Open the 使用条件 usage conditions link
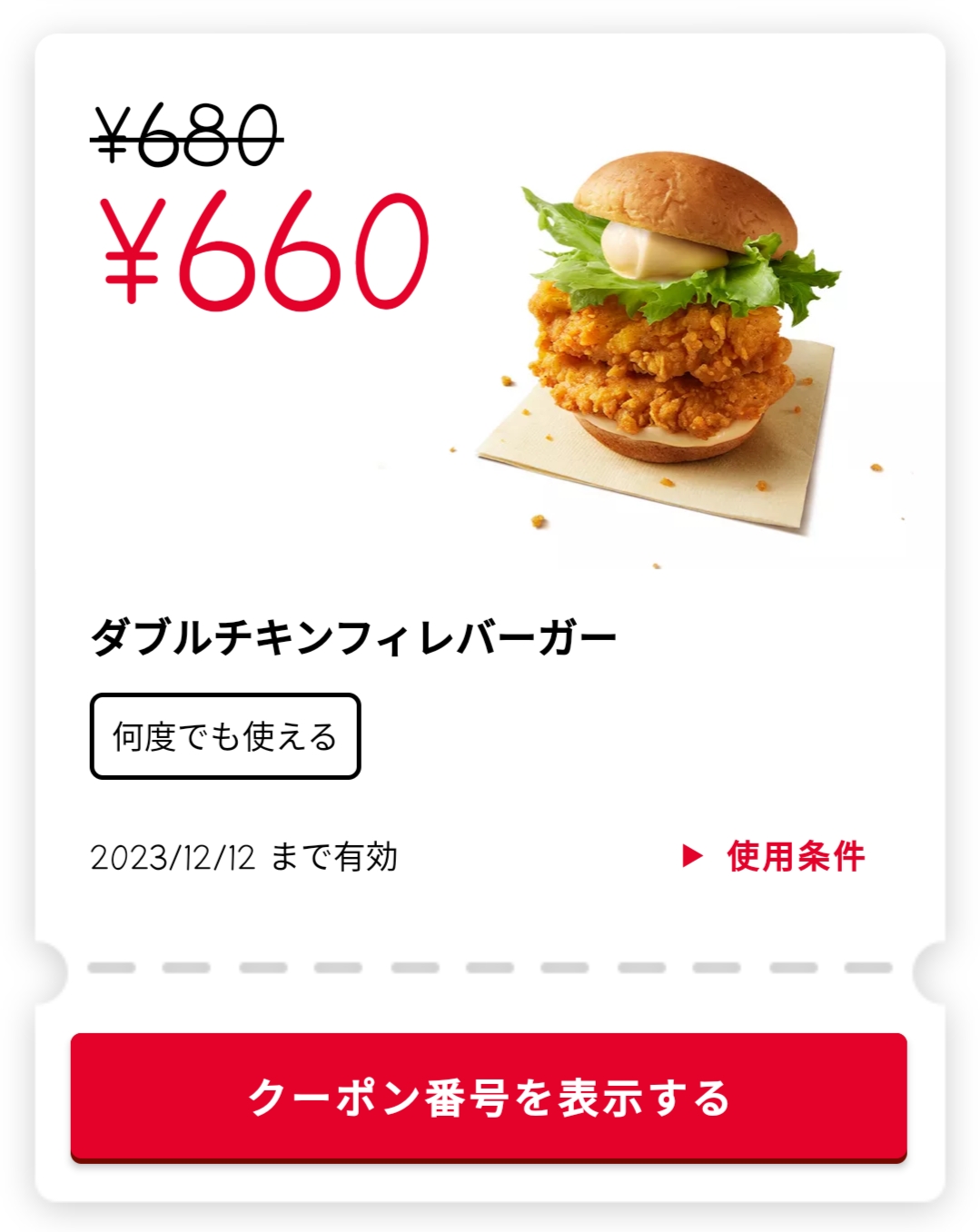This screenshot has width=980, height=1232. pyautogui.click(x=775, y=856)
